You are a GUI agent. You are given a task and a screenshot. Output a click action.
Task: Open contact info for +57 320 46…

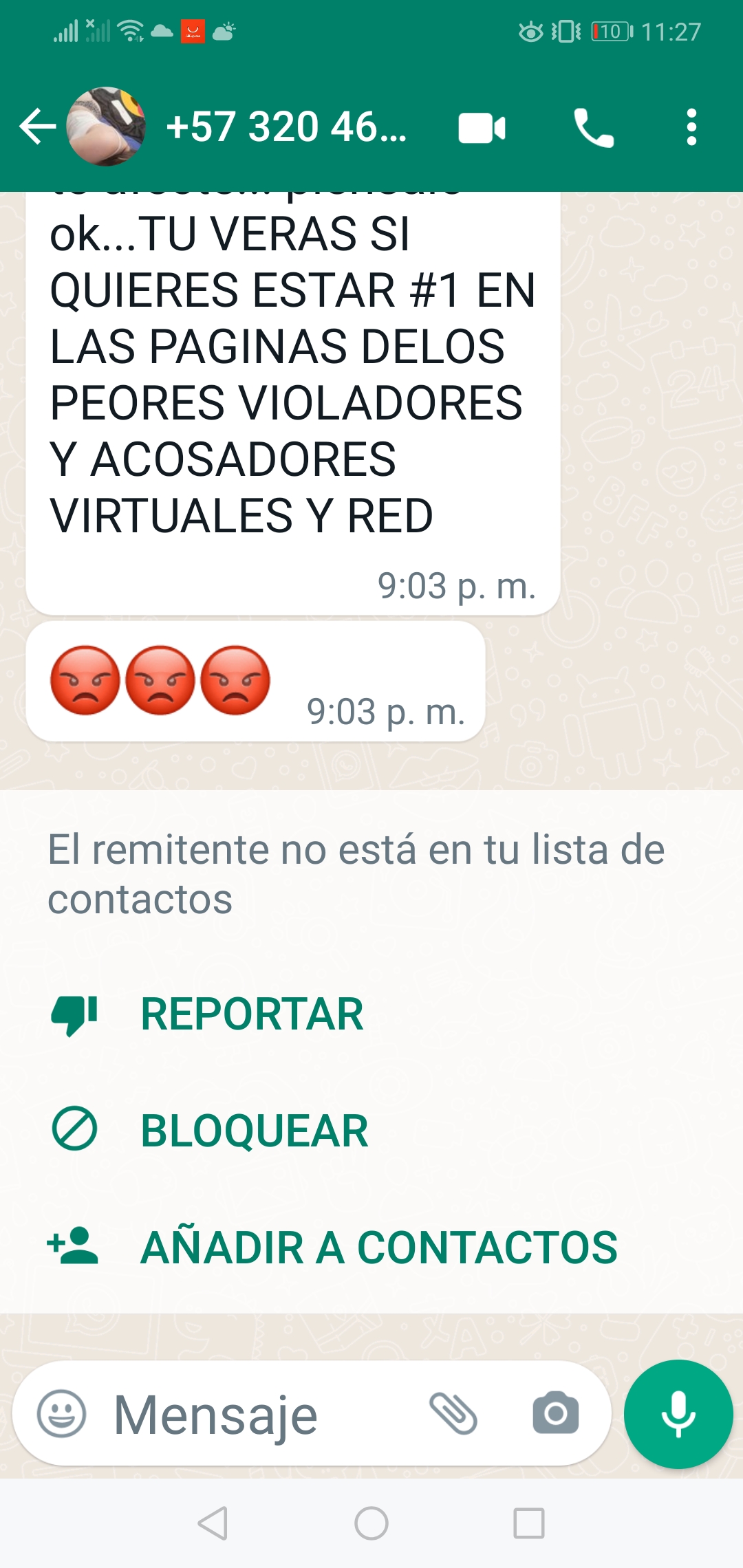(286, 127)
